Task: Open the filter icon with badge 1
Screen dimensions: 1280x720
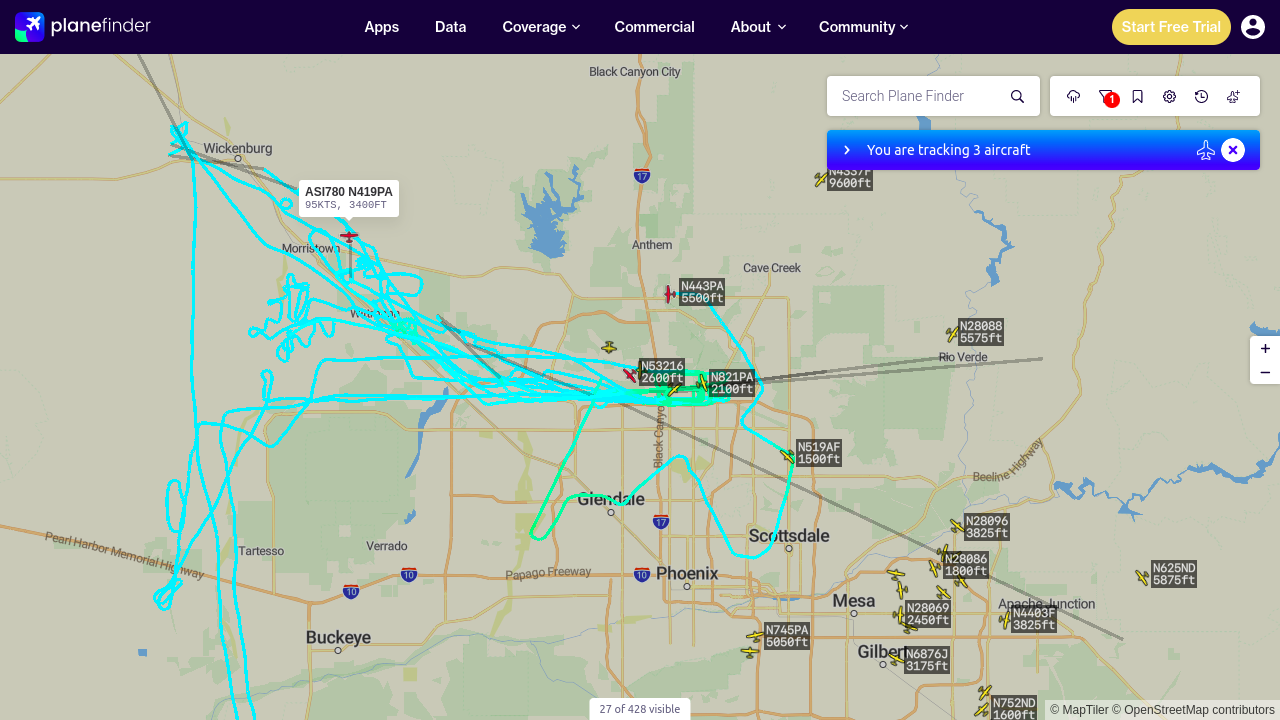Action: [1106, 96]
